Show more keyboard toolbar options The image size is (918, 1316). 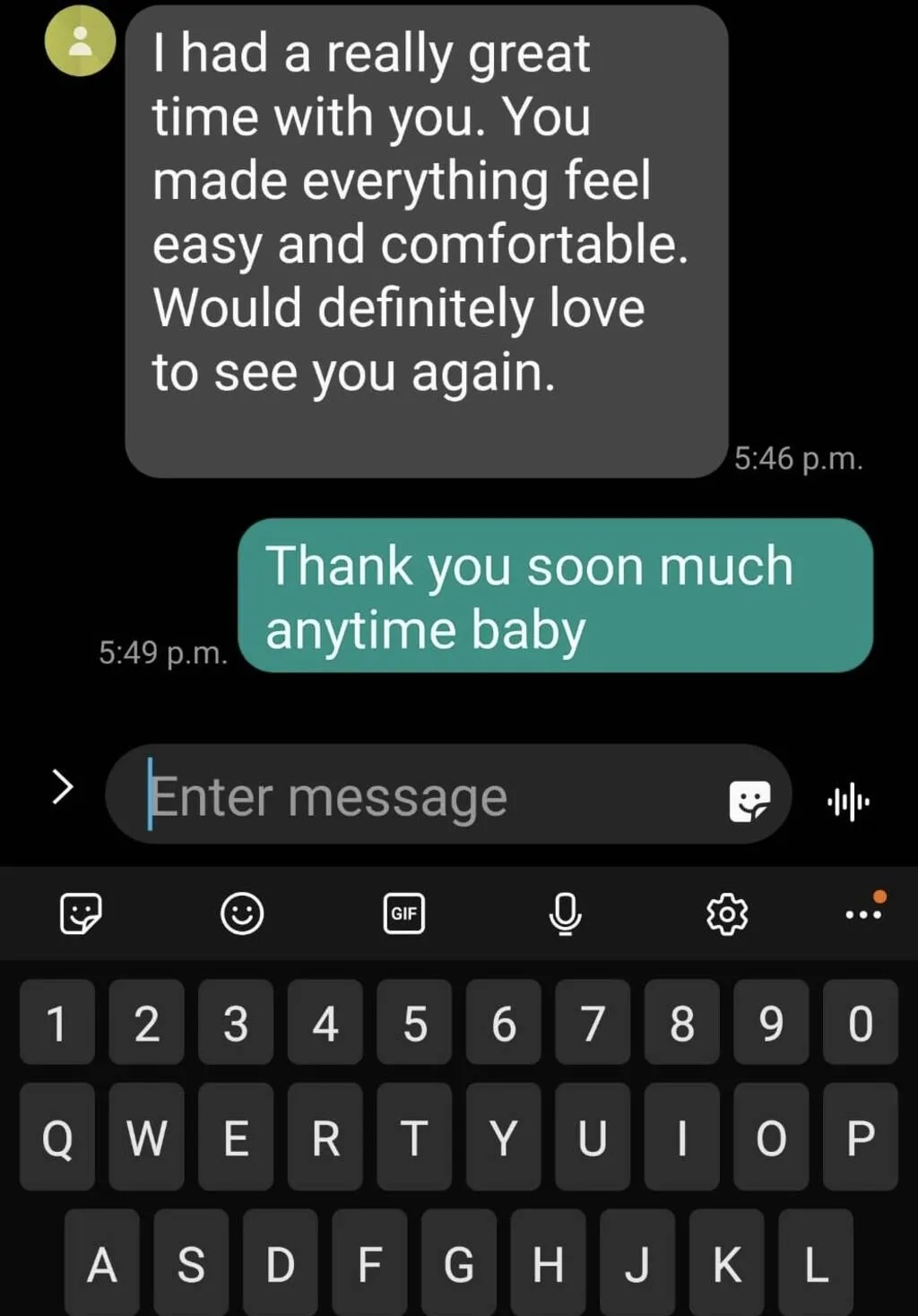pyautogui.click(x=863, y=913)
